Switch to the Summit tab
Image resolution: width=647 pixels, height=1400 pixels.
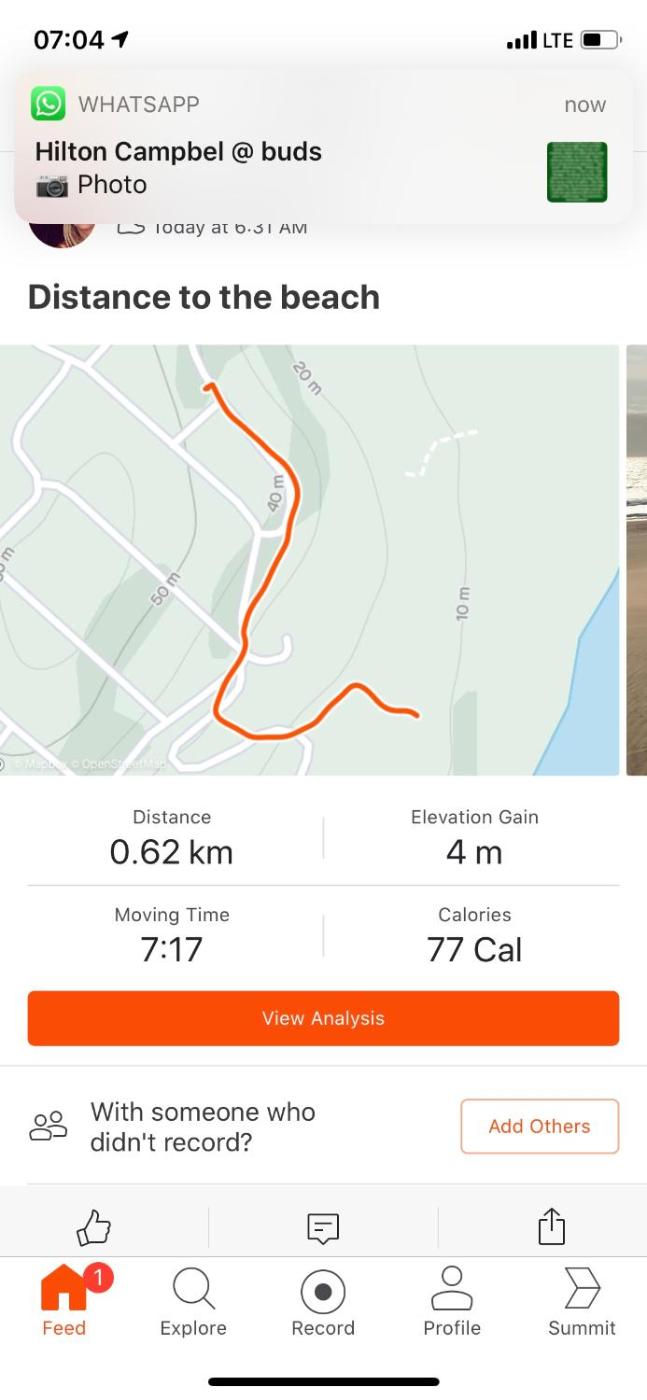point(582,1300)
